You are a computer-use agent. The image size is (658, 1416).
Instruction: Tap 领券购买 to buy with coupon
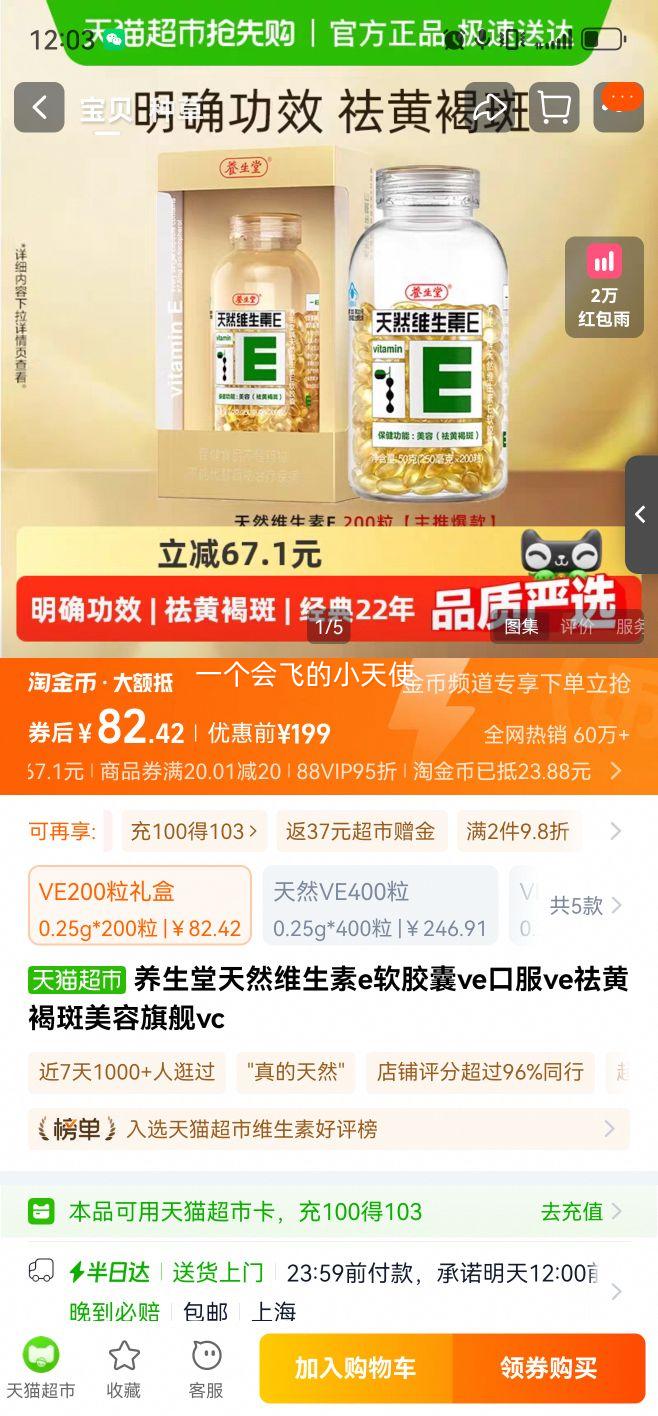click(549, 1368)
